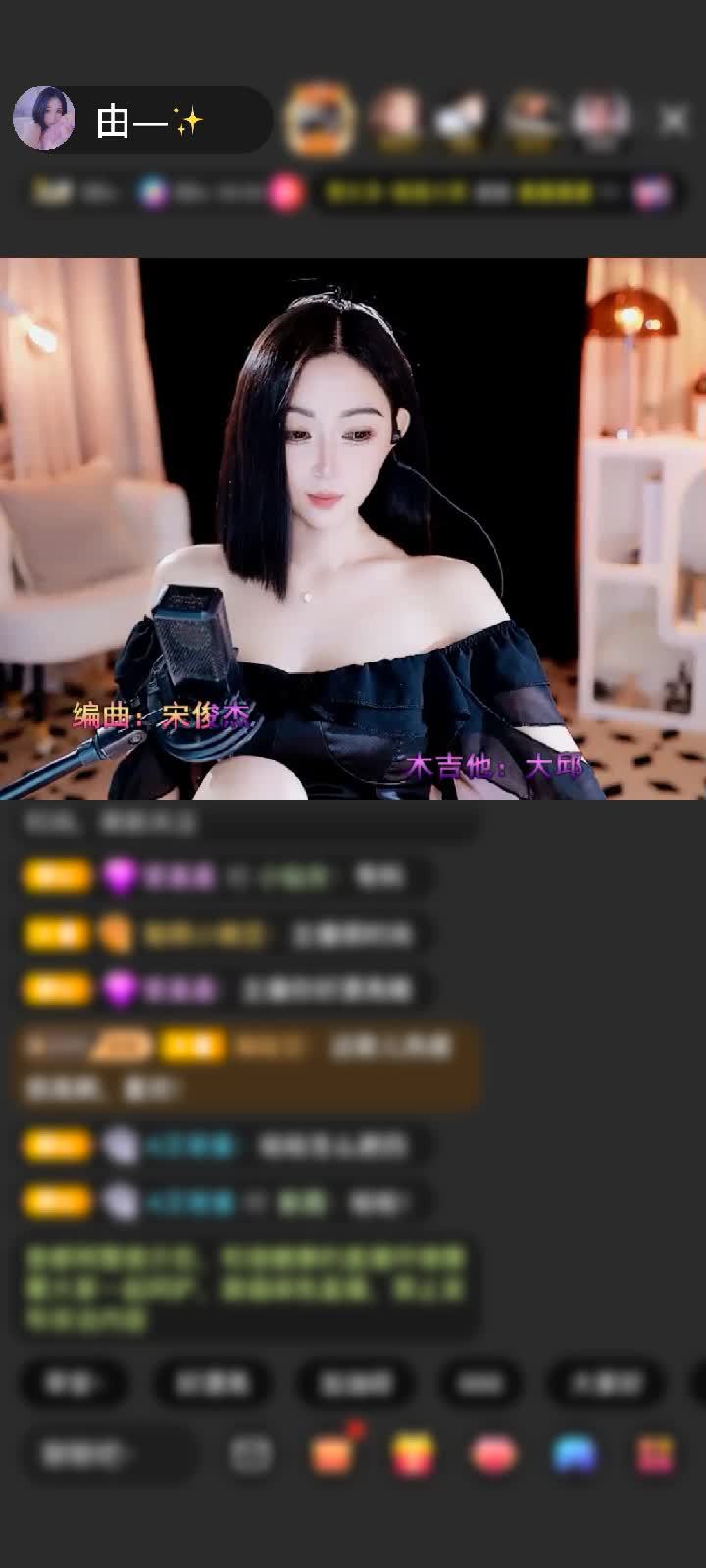Tap the pink heart like icon

(493, 1454)
